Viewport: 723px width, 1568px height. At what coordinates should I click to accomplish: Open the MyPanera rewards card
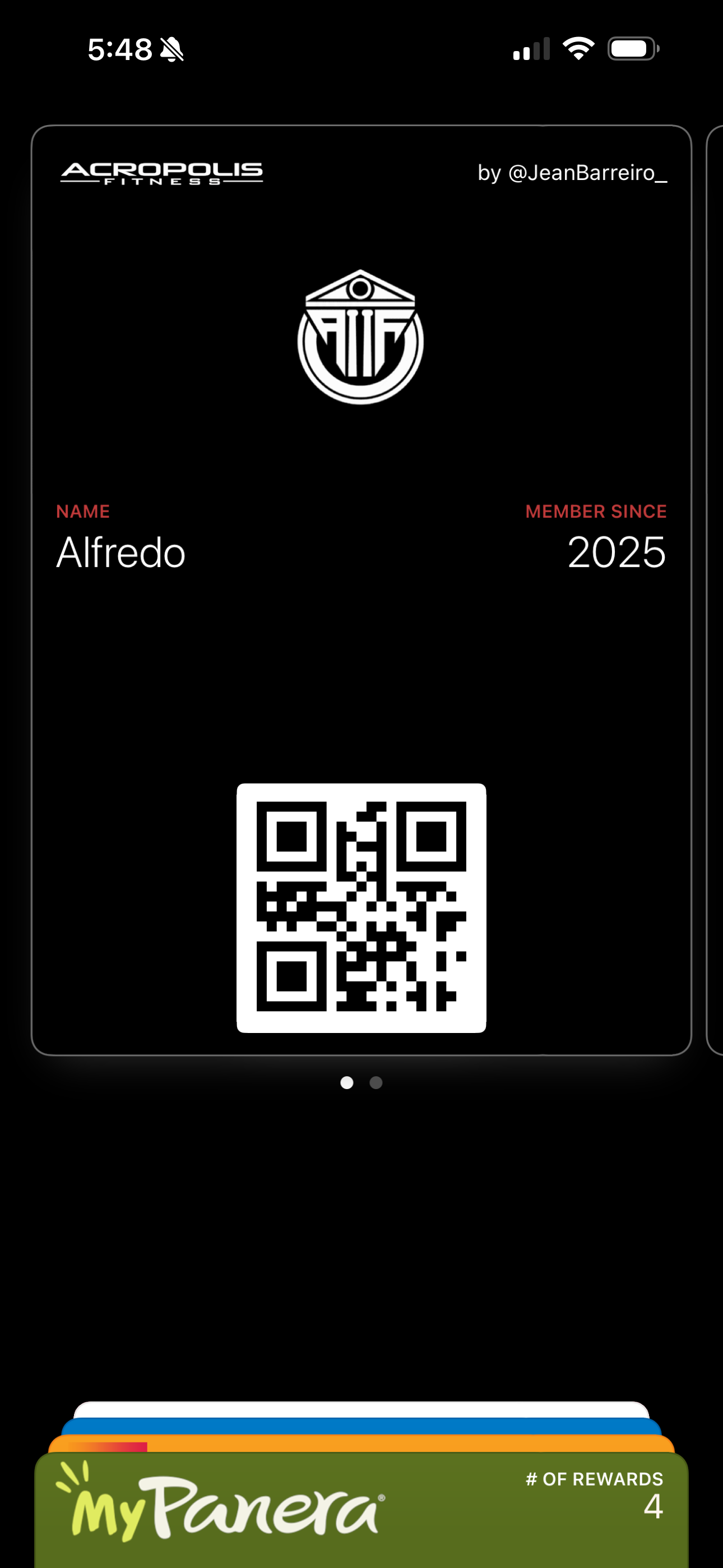coord(361,1510)
